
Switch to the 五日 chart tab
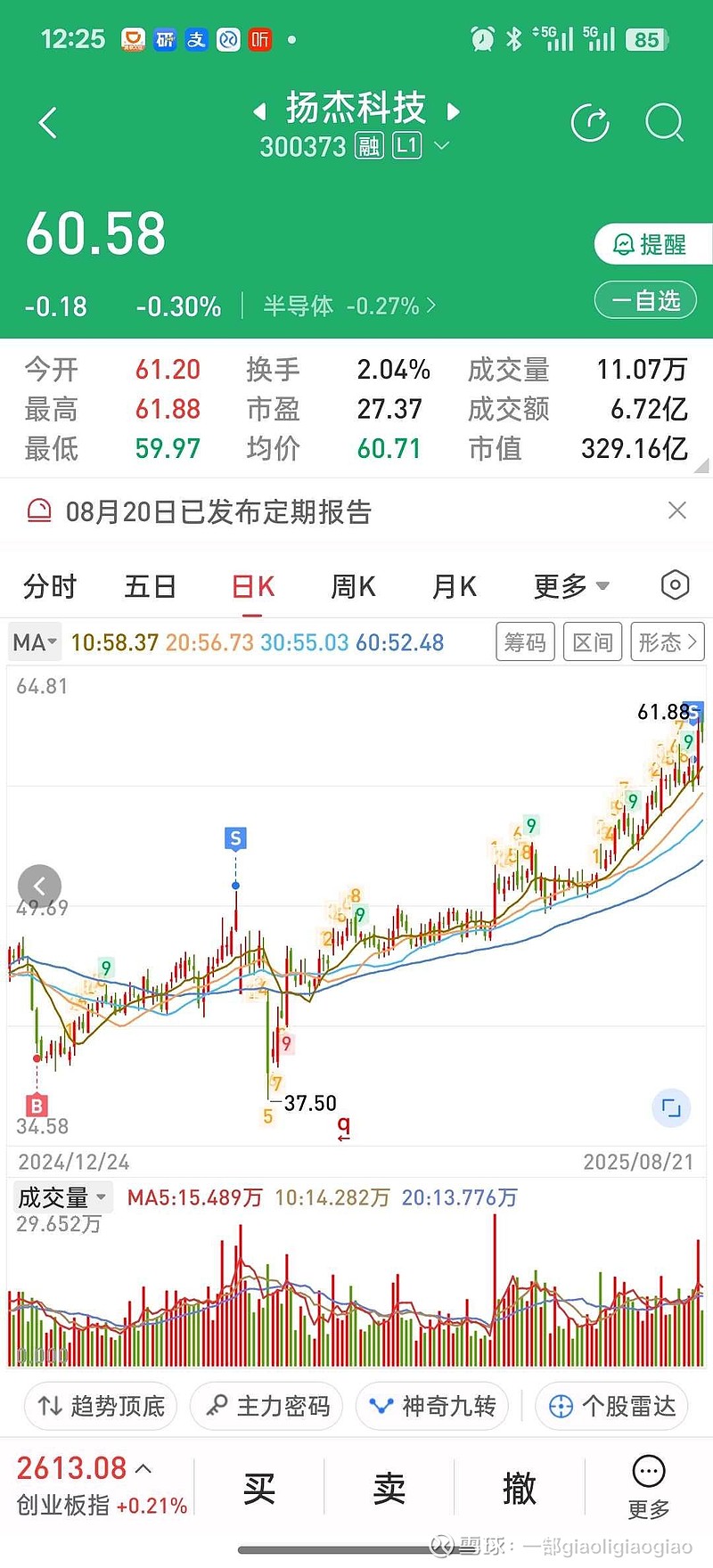(x=151, y=586)
